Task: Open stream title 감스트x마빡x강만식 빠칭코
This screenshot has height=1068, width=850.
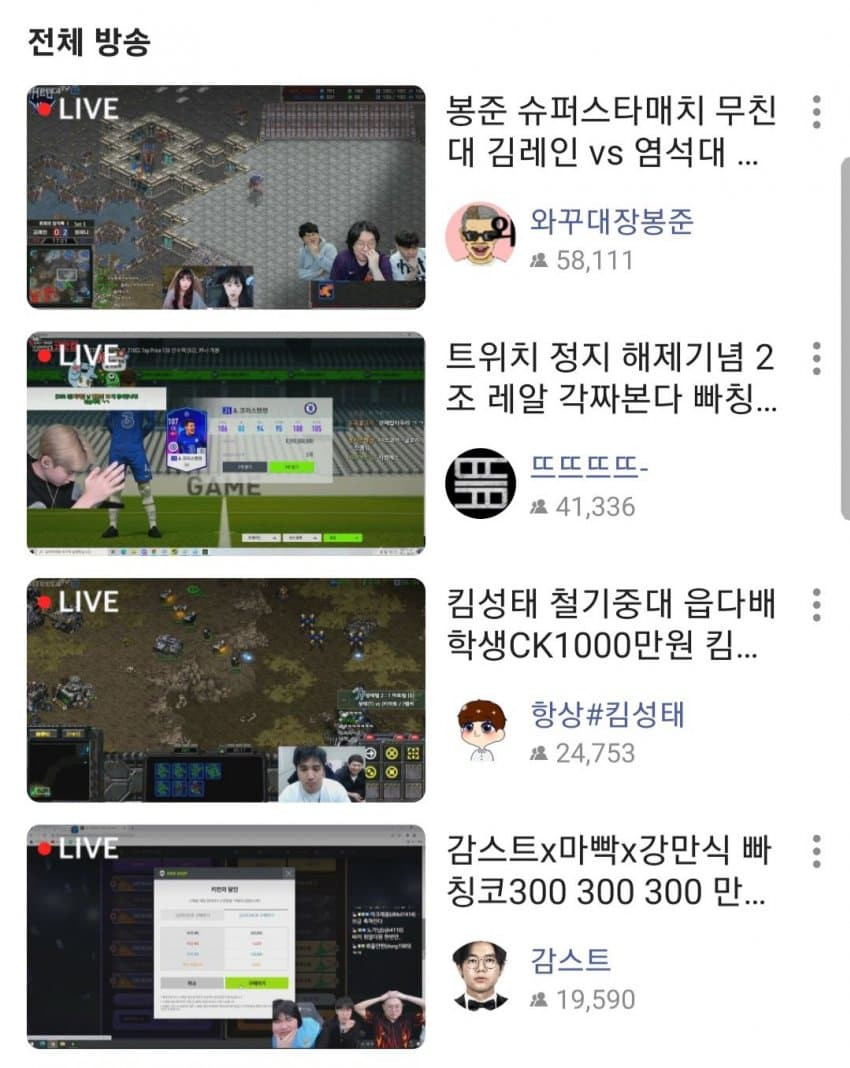Action: (612, 872)
